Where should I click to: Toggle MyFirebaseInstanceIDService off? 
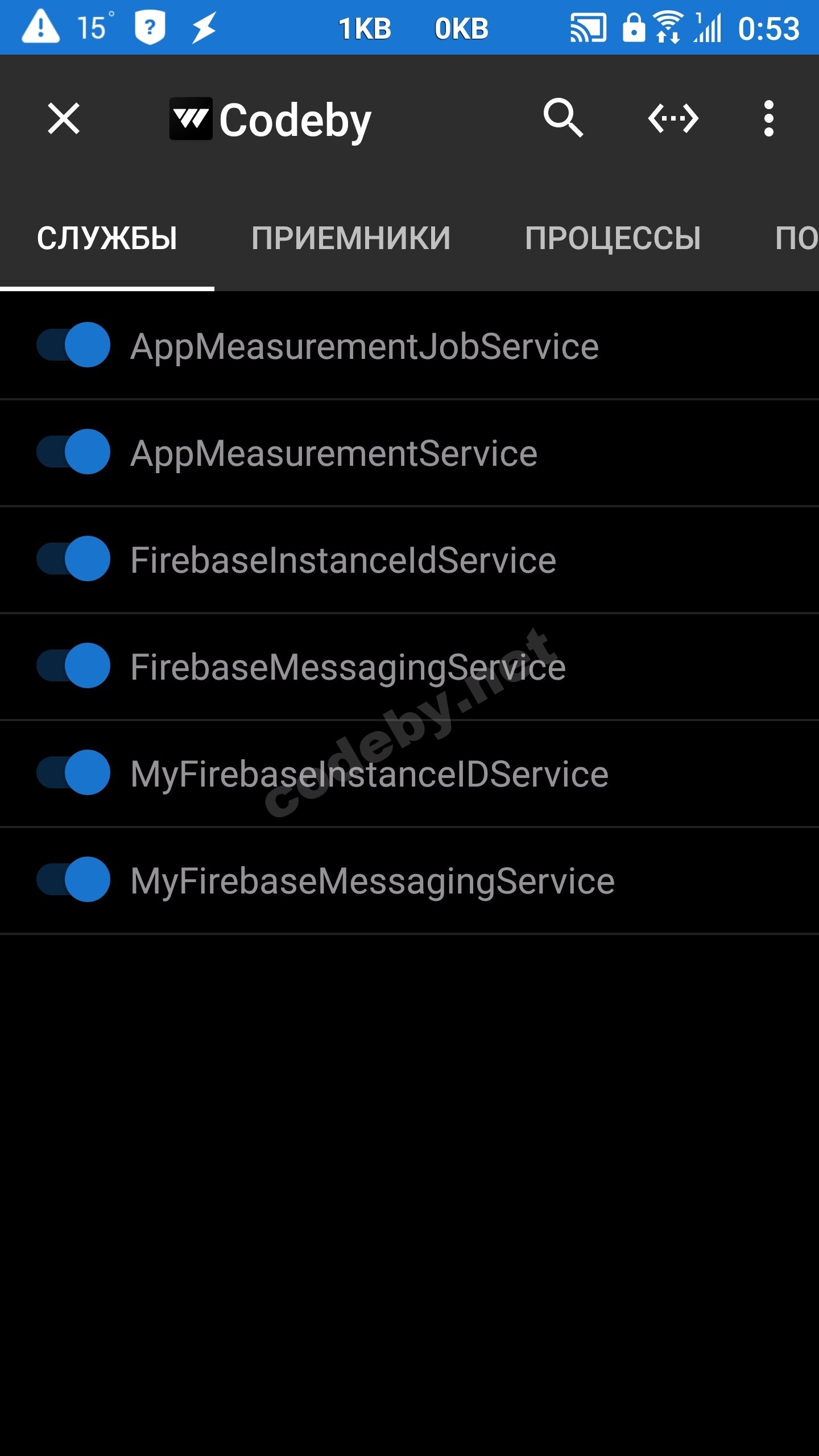click(x=74, y=772)
